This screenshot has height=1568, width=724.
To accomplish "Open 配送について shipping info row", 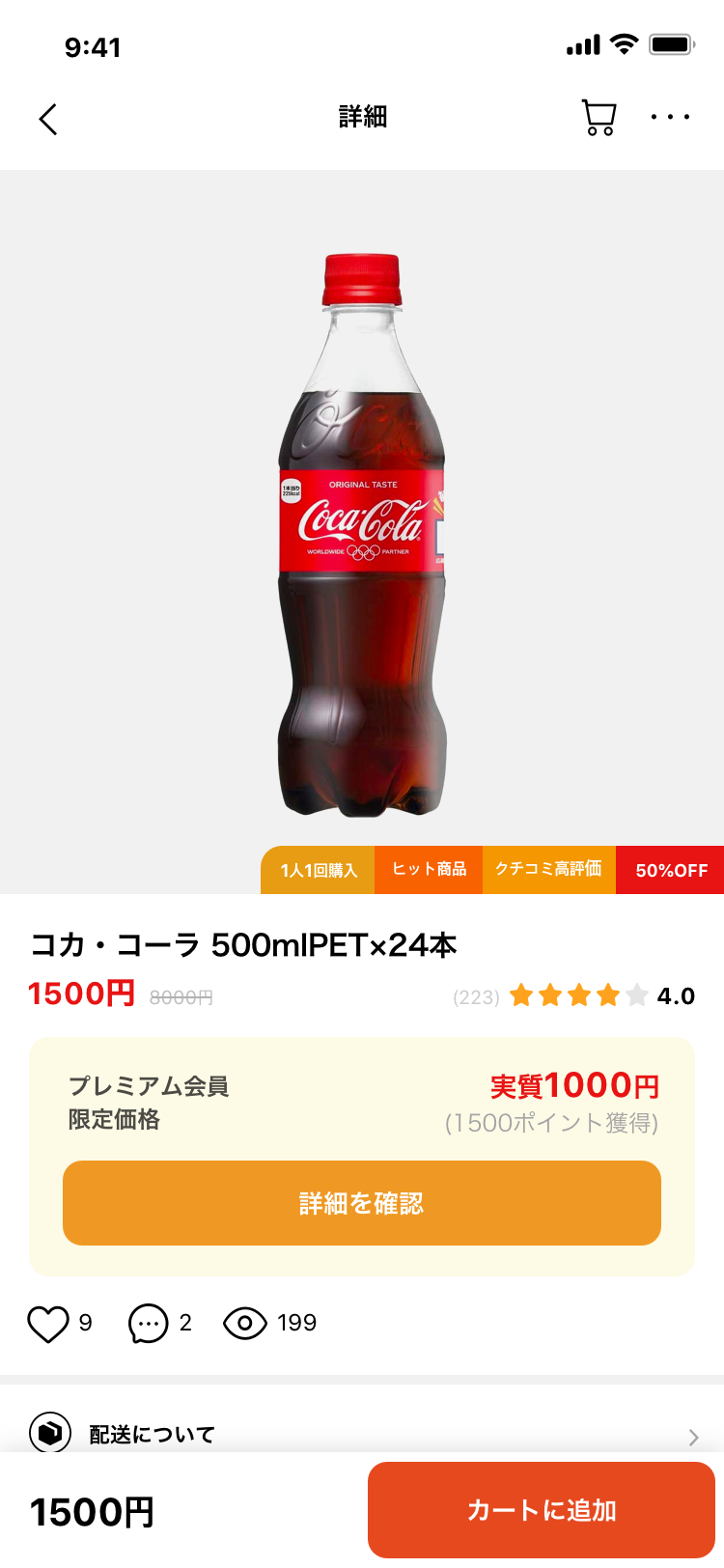I will [x=362, y=1434].
